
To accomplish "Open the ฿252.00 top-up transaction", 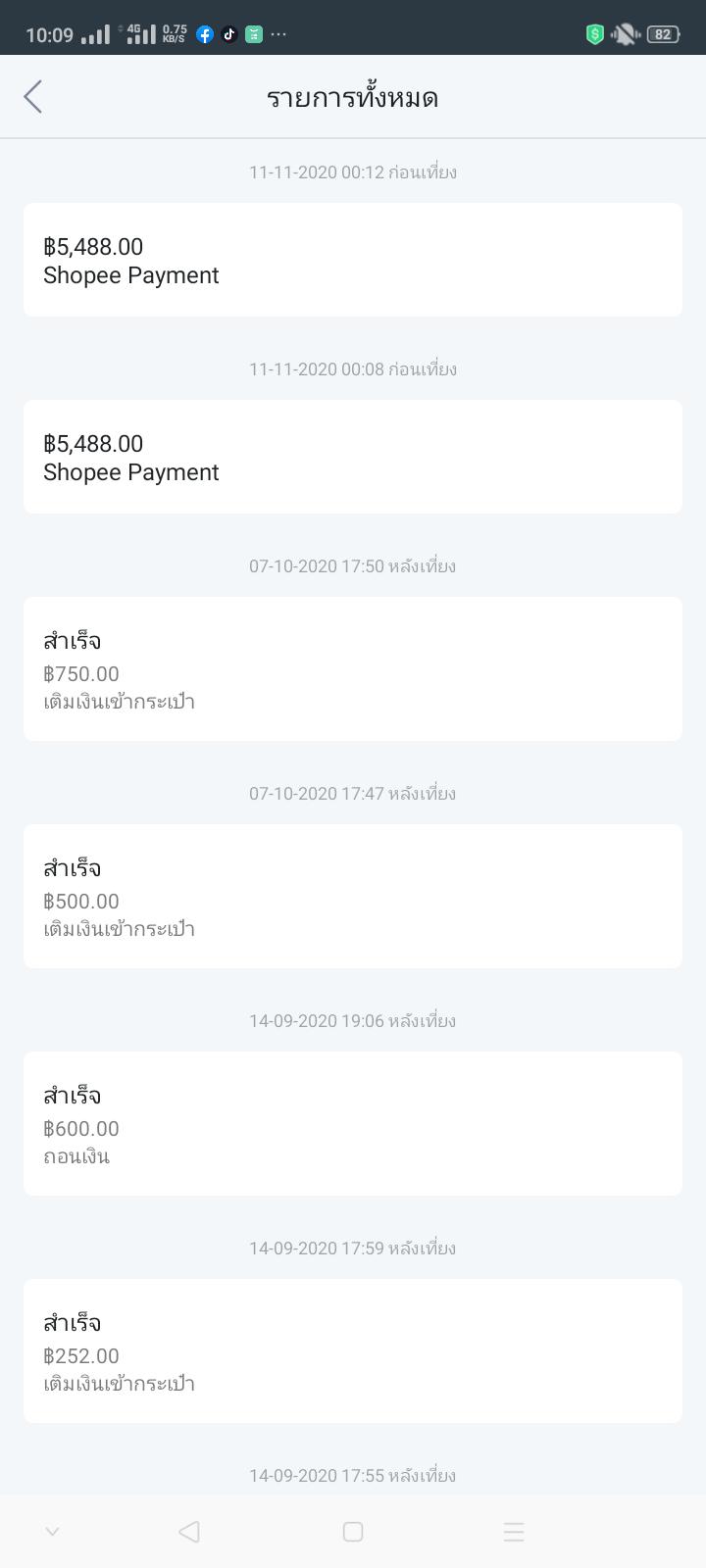I will [x=353, y=1350].
